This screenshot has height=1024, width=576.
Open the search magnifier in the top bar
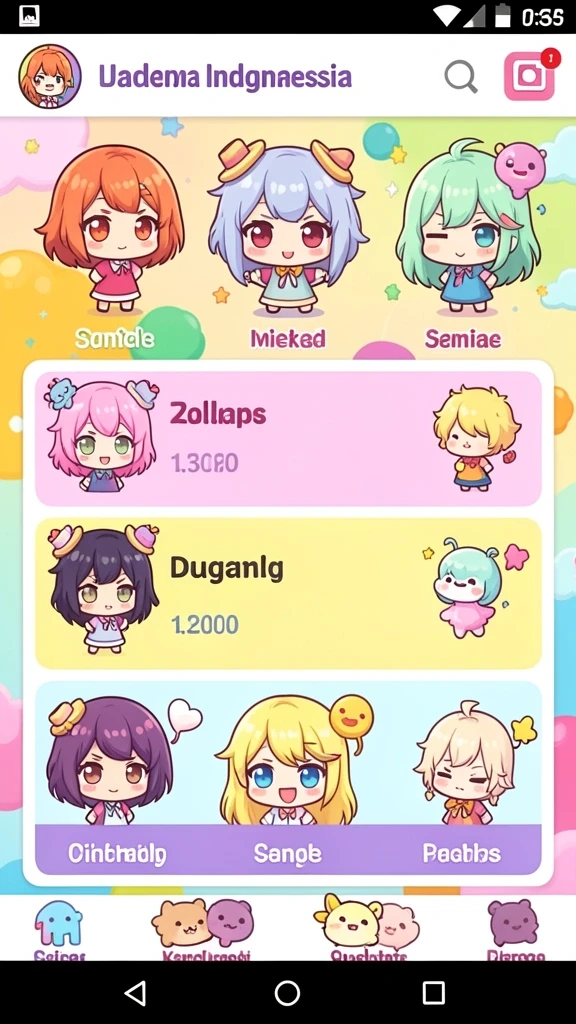pos(461,77)
